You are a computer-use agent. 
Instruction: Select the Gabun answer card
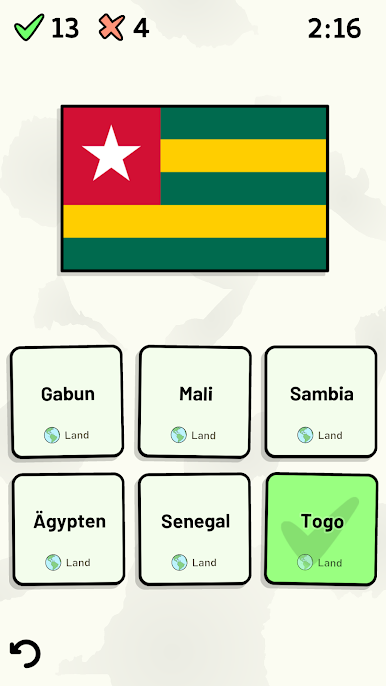(x=67, y=402)
